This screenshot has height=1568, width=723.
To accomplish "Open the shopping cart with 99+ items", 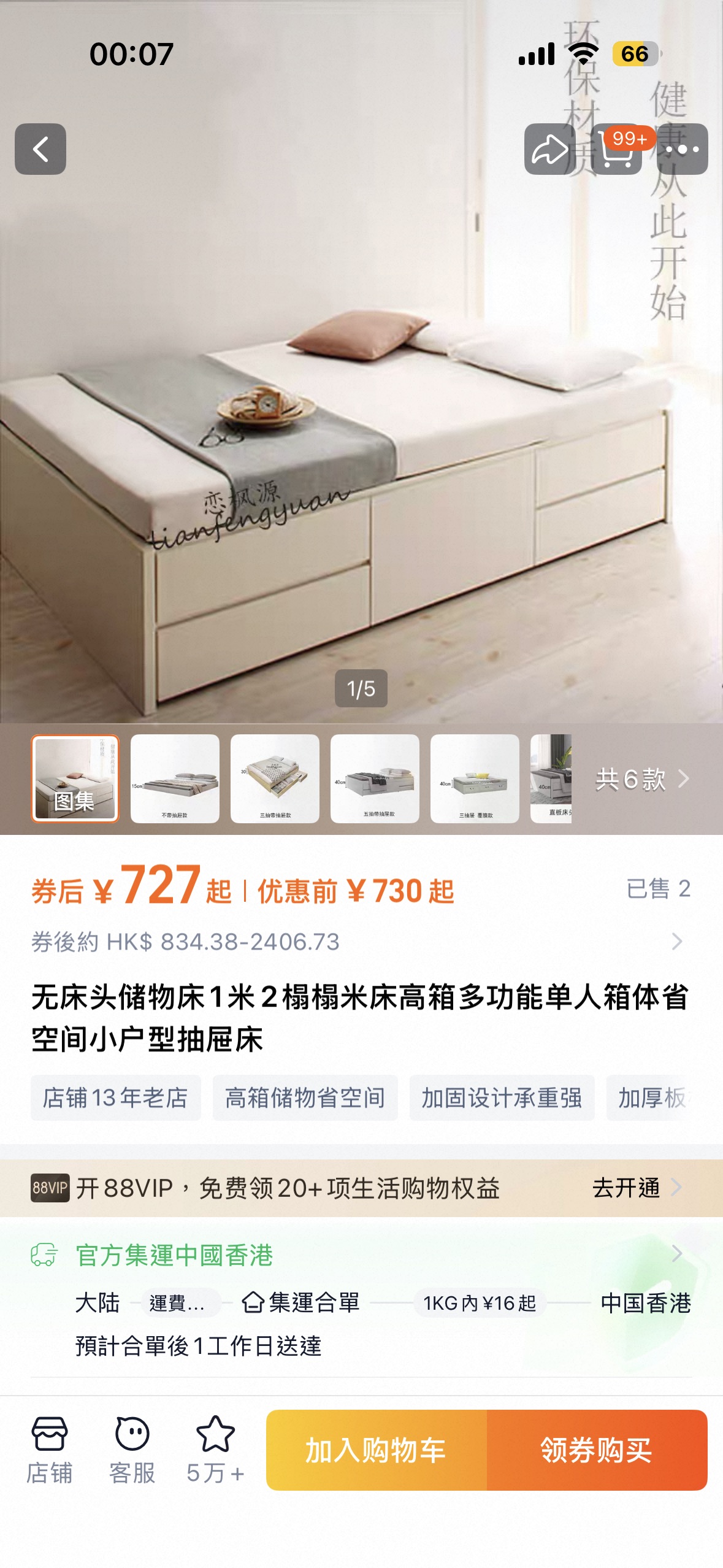I will tap(616, 149).
